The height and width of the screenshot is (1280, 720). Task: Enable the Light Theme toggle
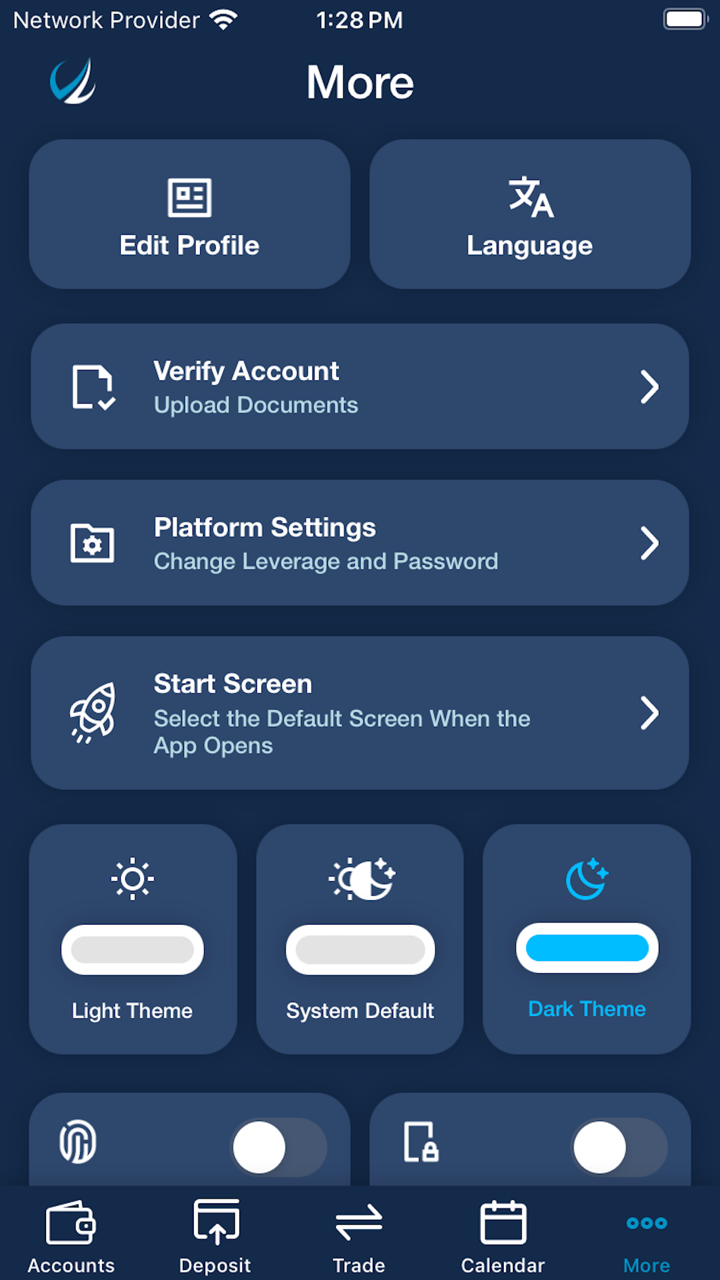[x=132, y=948]
